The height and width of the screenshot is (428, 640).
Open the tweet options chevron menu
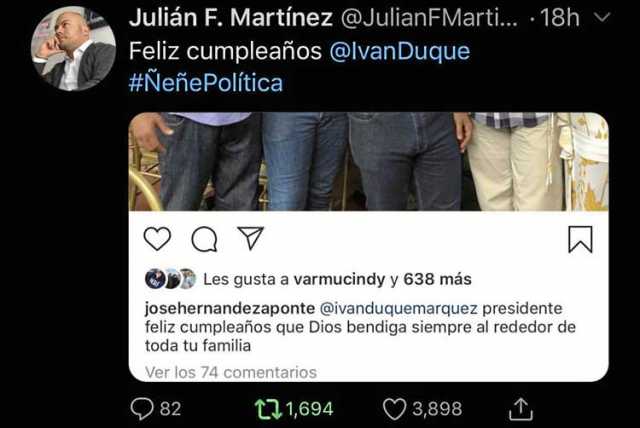pos(602,18)
